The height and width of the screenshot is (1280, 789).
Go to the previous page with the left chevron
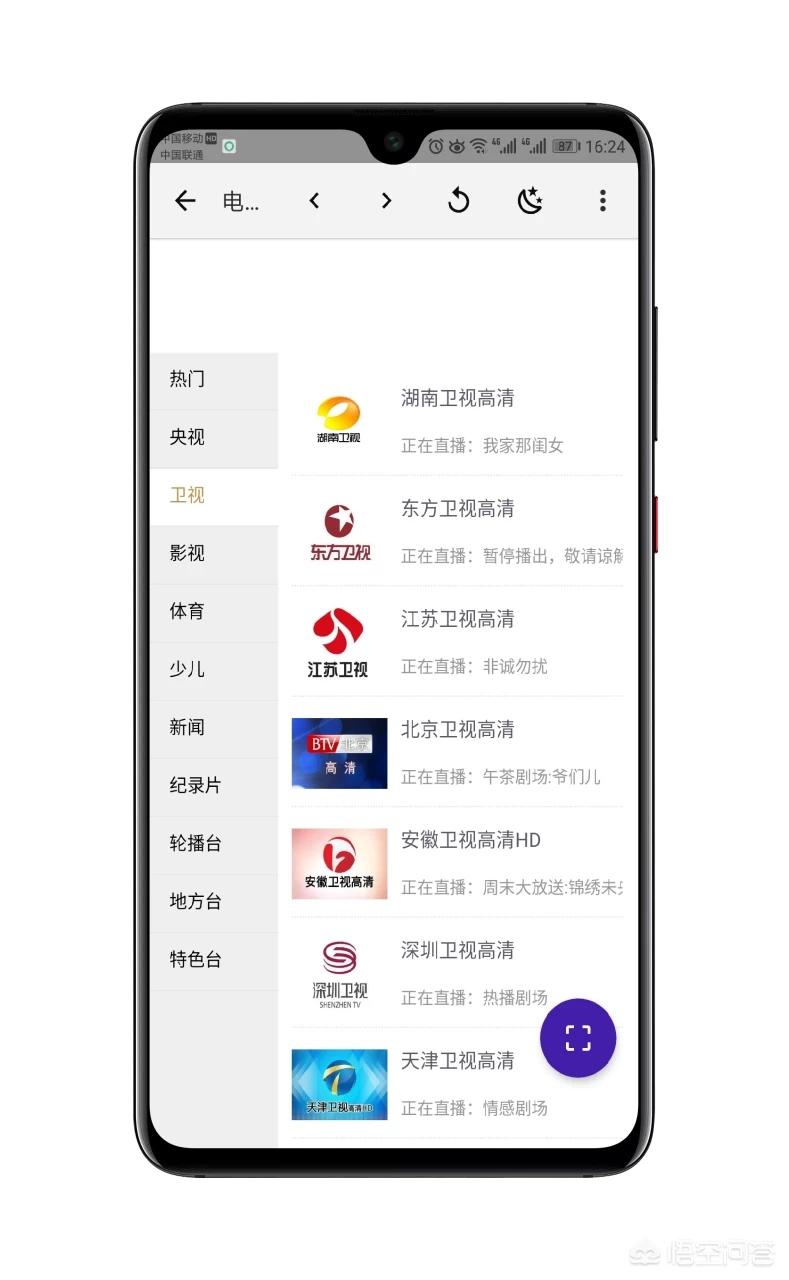pos(314,201)
